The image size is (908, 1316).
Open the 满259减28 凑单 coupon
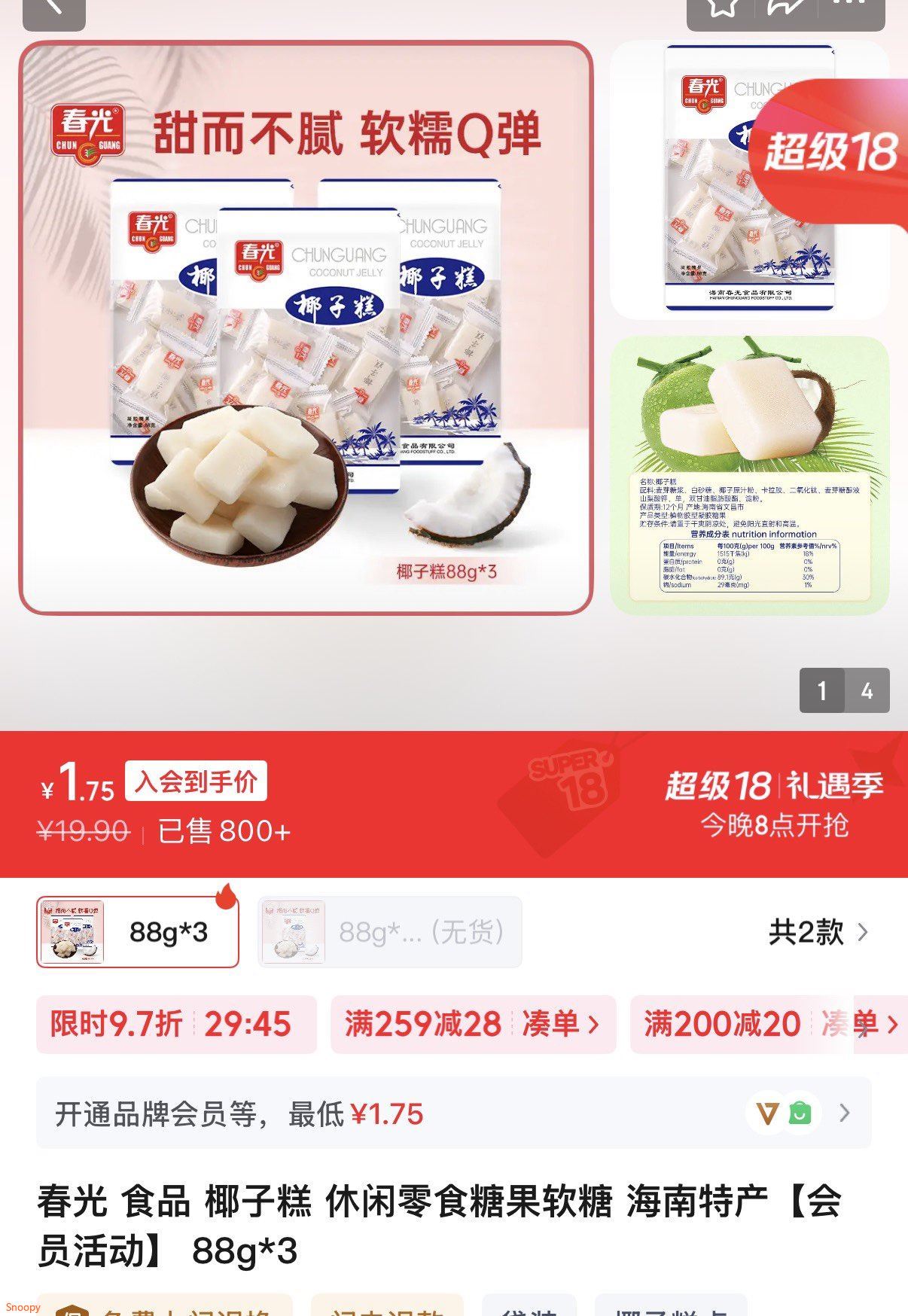tap(472, 1024)
